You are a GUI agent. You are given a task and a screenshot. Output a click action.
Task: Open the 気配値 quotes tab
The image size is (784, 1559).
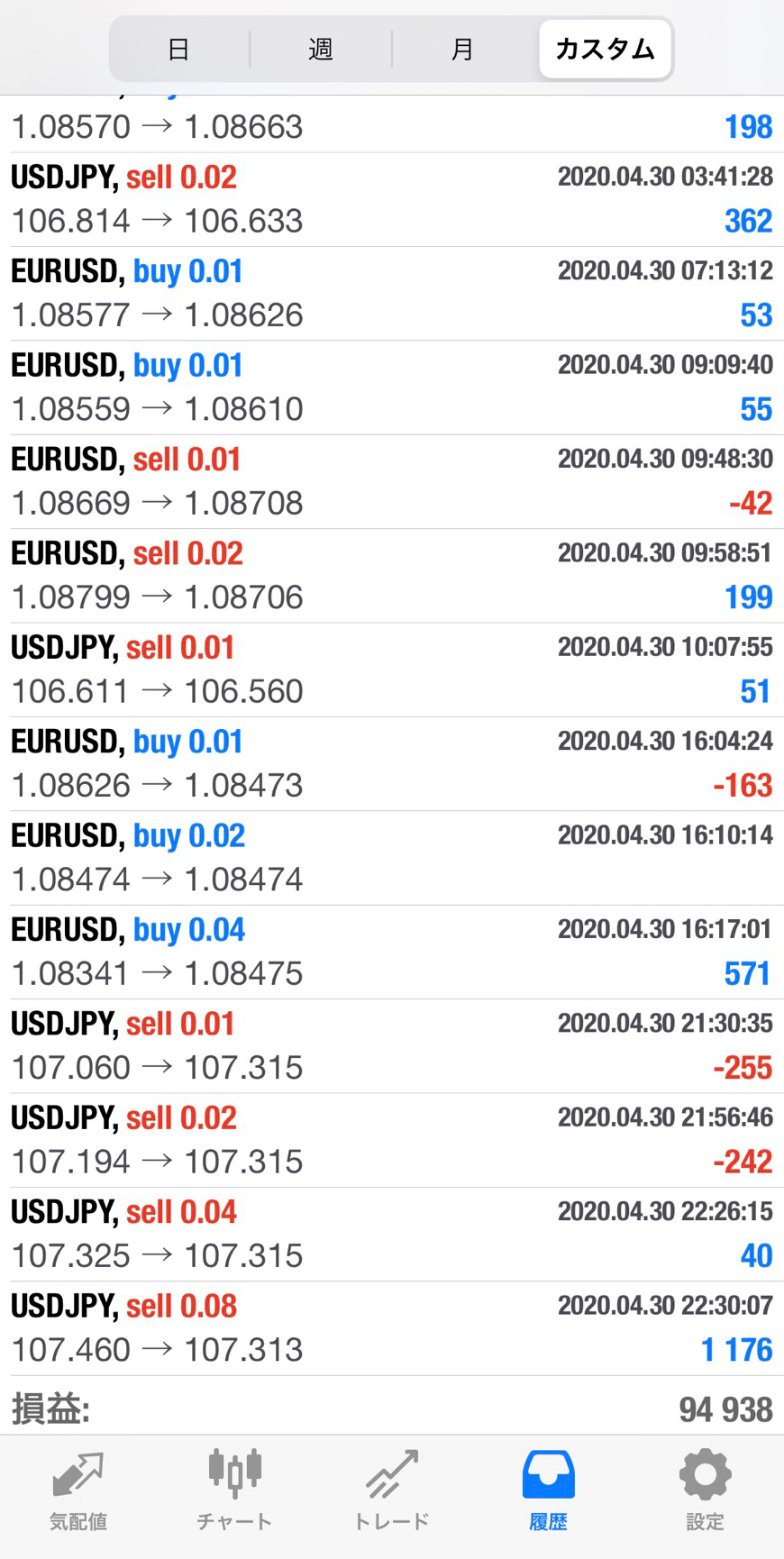[x=78, y=1491]
